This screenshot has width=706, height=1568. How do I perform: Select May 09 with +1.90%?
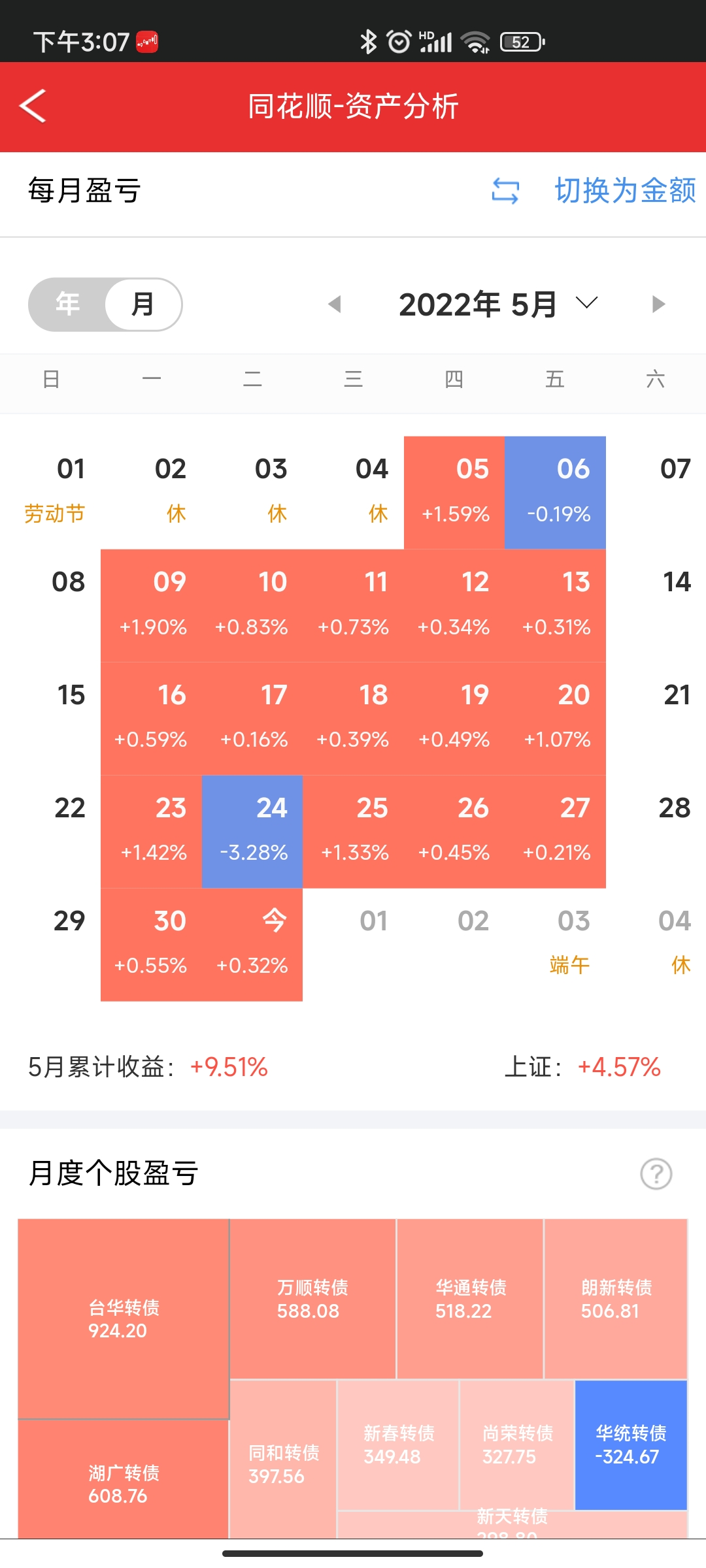point(152,605)
